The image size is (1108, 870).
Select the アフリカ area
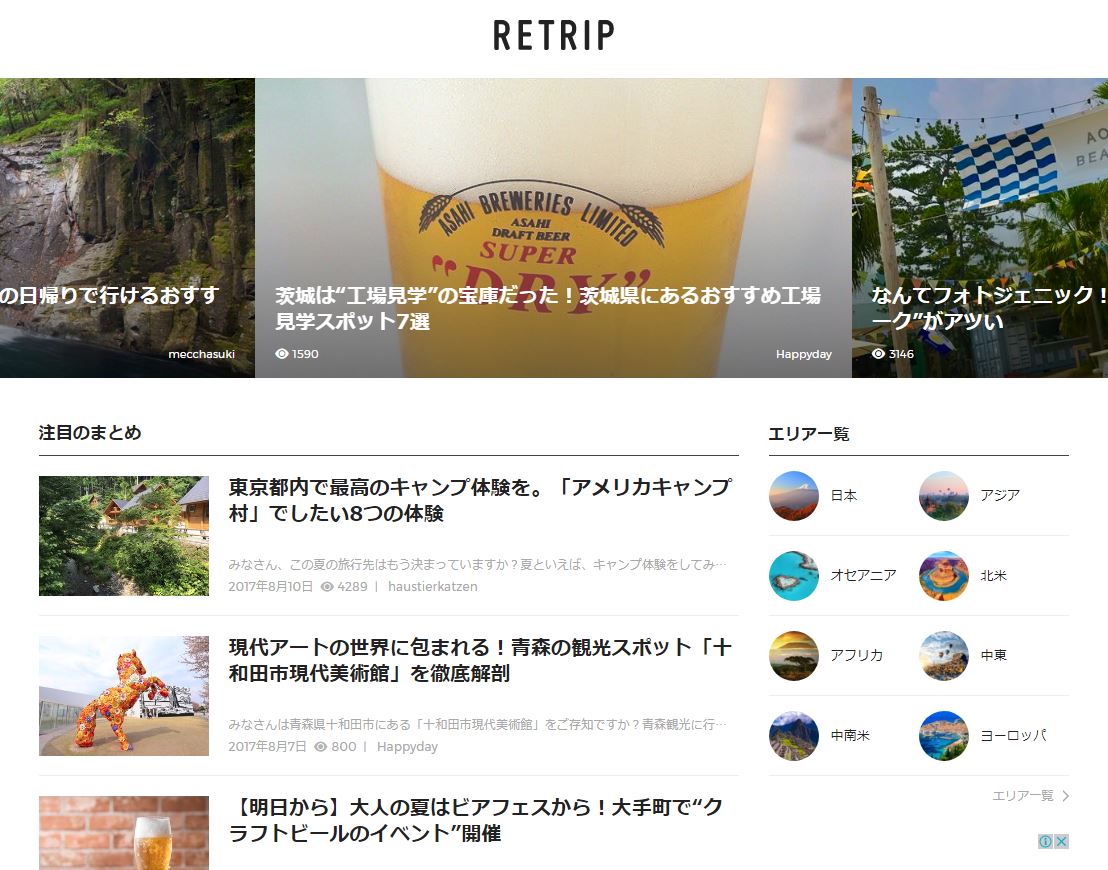click(x=826, y=656)
